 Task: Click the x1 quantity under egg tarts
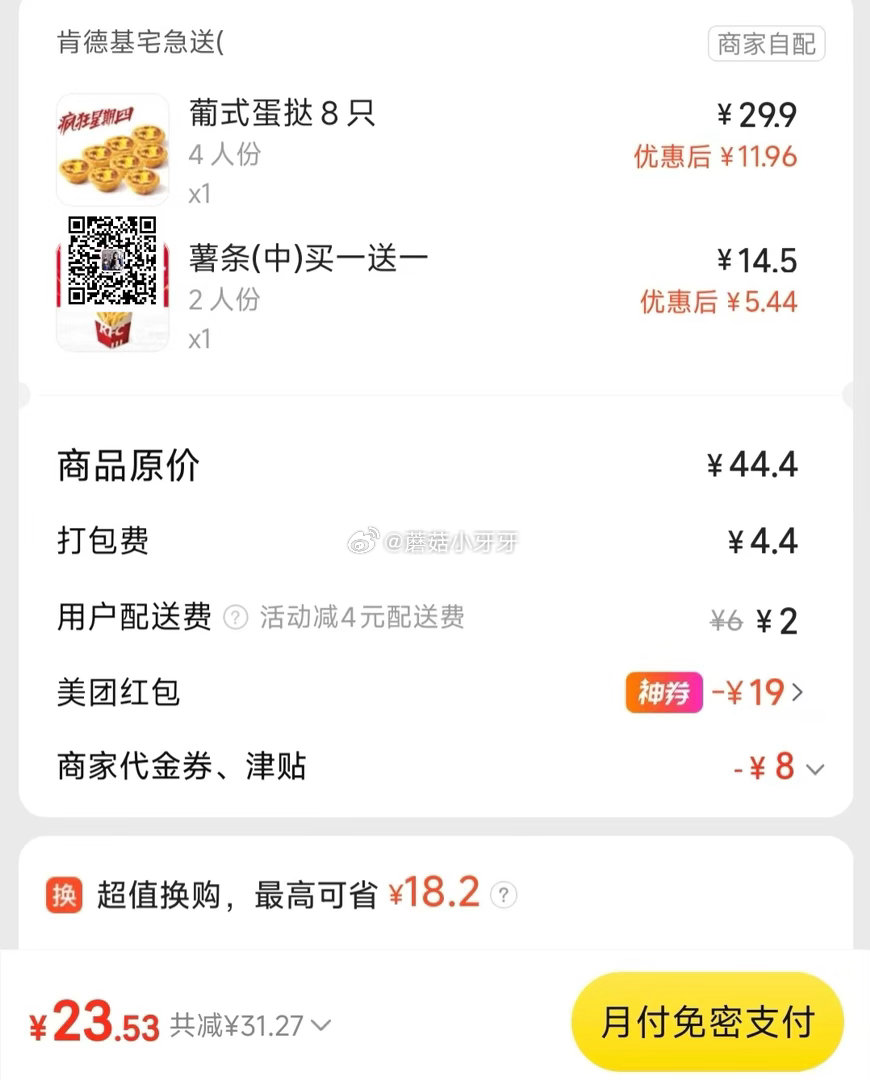(x=198, y=194)
